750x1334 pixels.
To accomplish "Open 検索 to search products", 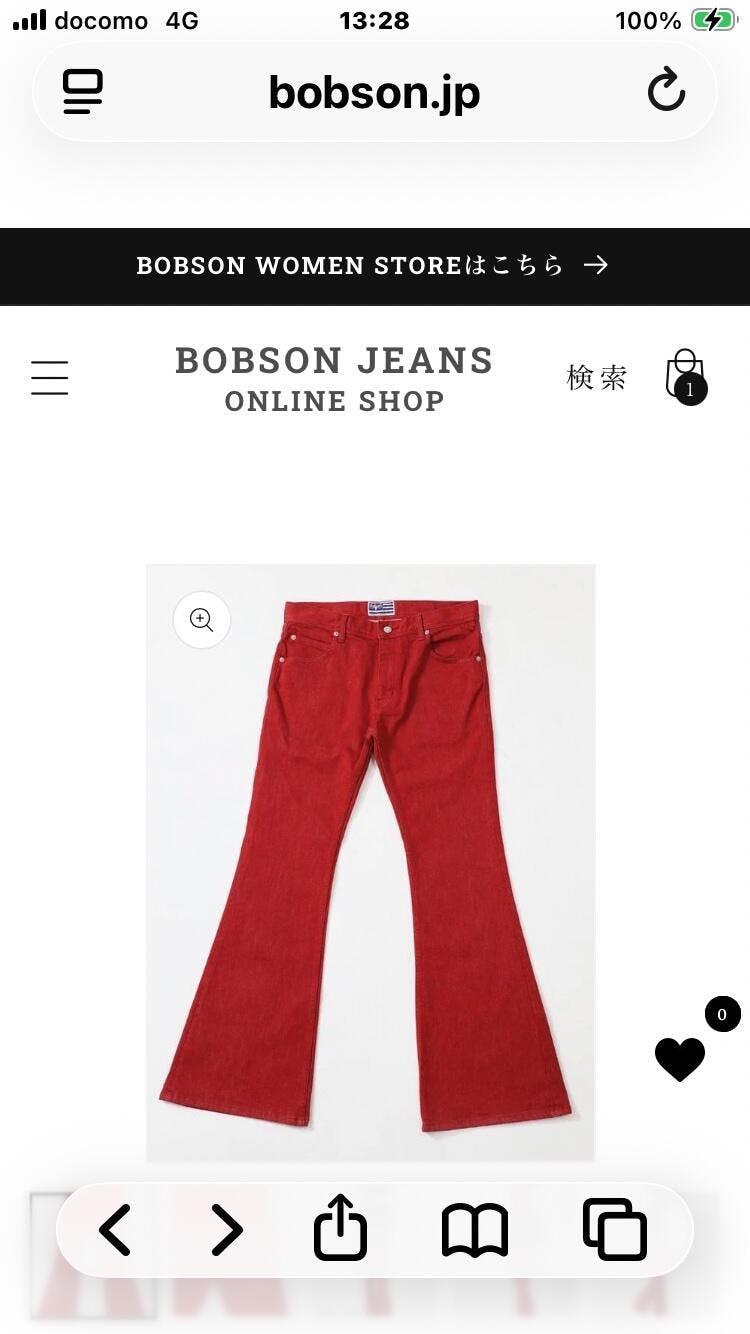I will (597, 378).
